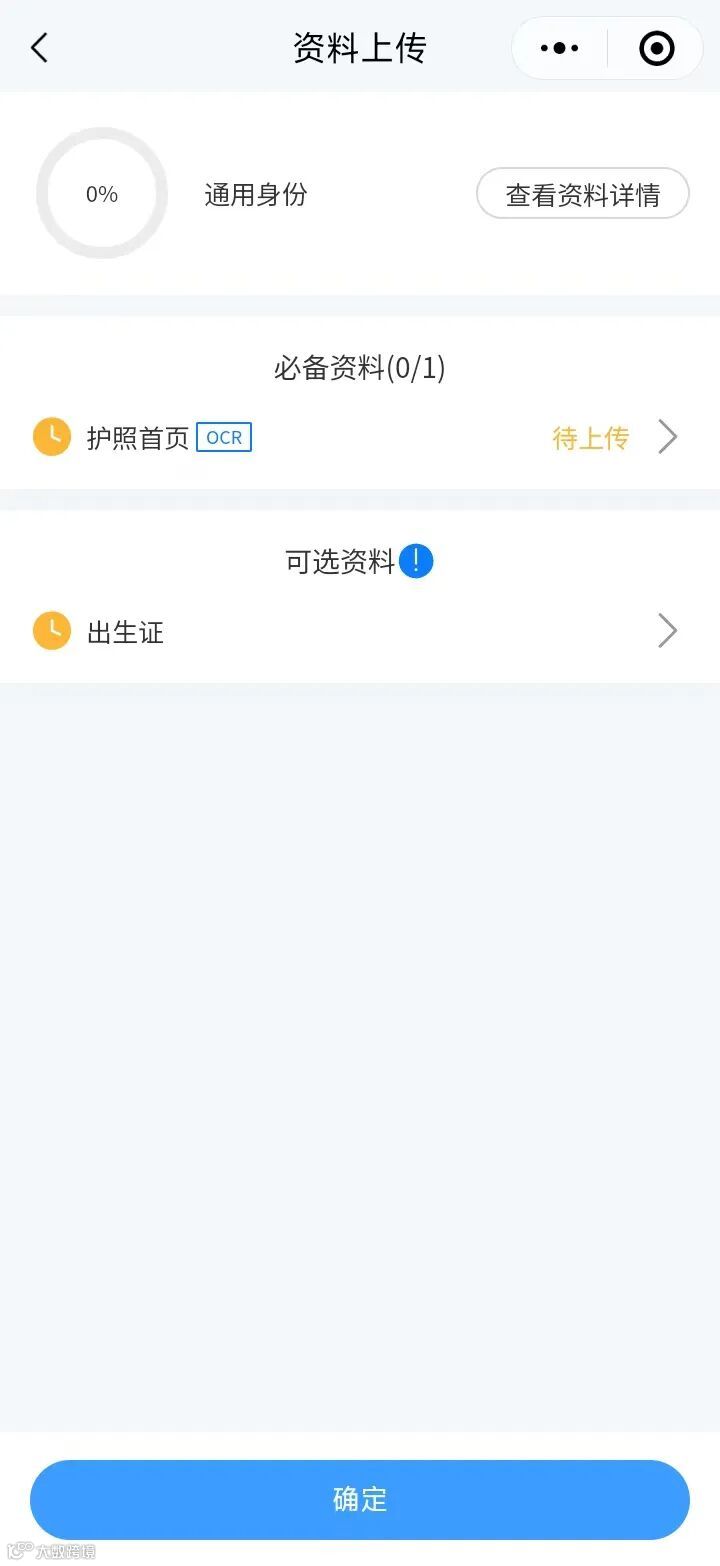Show the 可选资料 info tip
The height and width of the screenshot is (1566, 720).
[x=416, y=562]
